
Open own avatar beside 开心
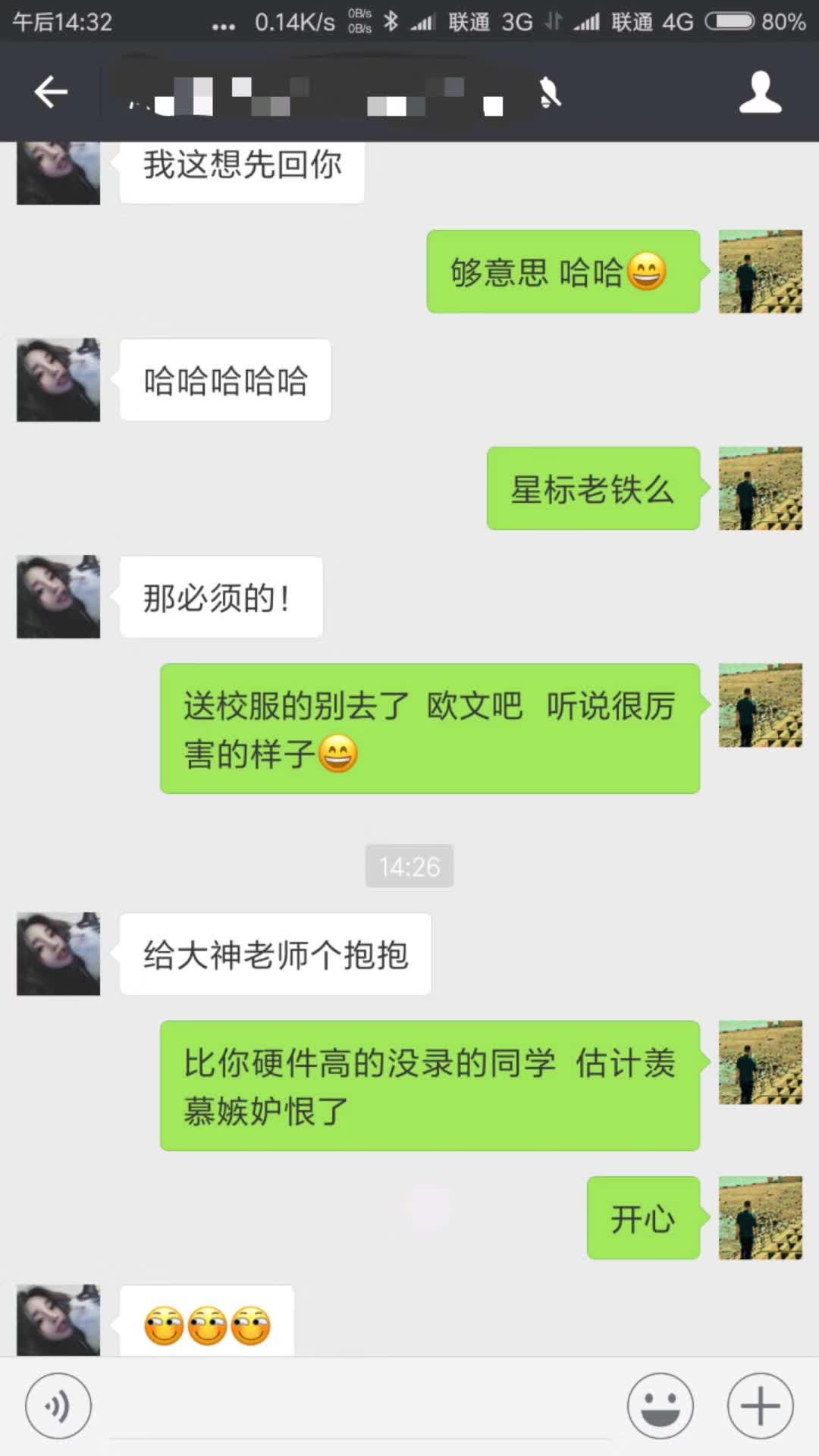pos(760,1218)
